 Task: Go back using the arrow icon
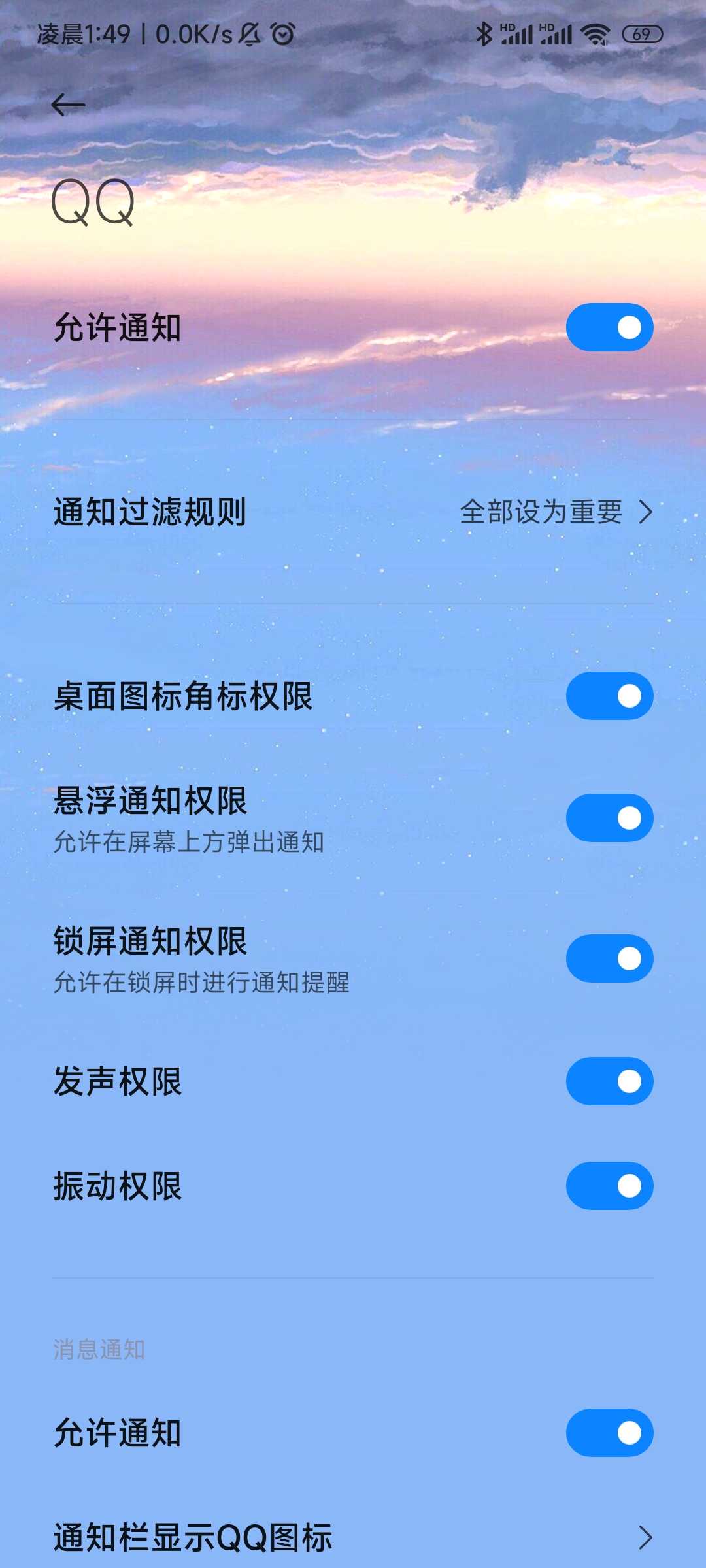pyautogui.click(x=68, y=105)
